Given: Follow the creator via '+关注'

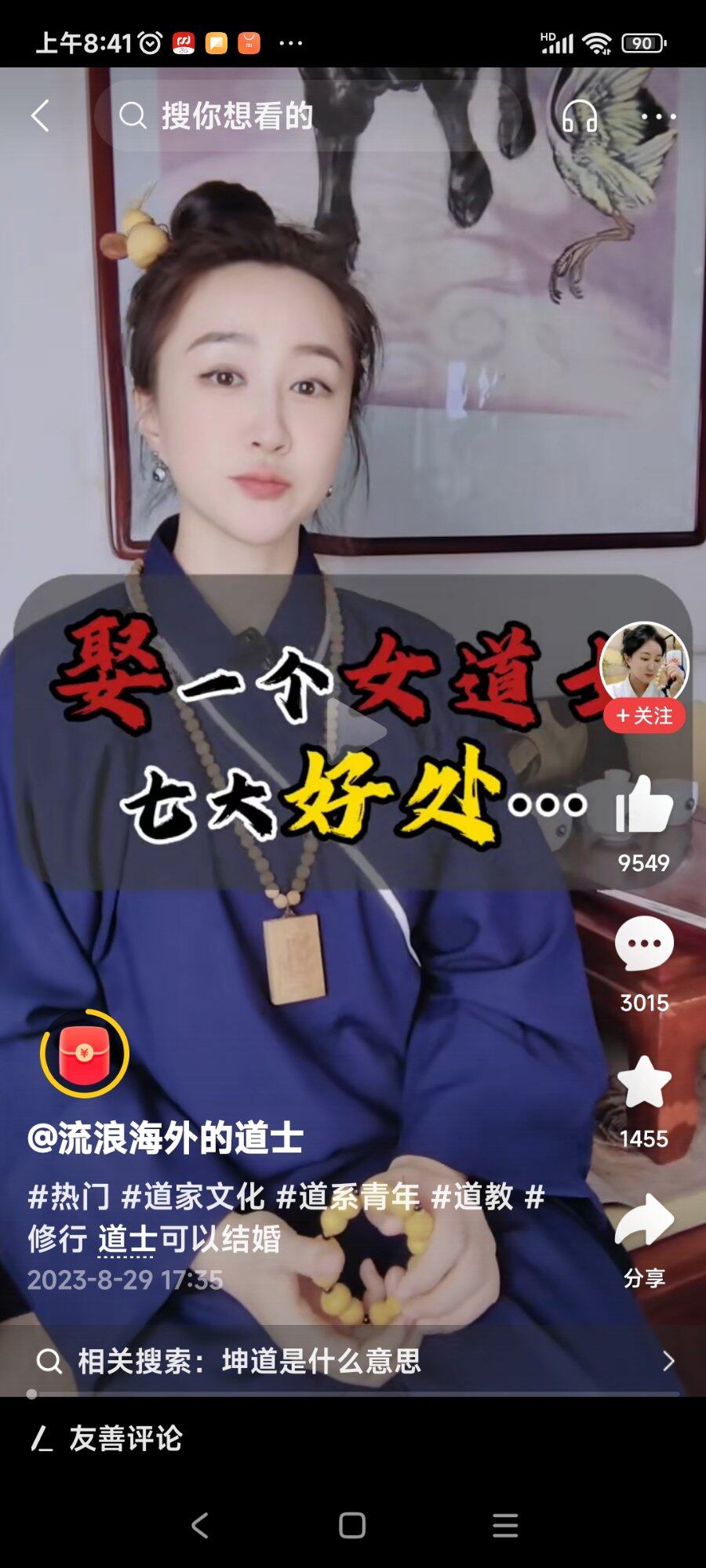Looking at the screenshot, I should [x=644, y=716].
